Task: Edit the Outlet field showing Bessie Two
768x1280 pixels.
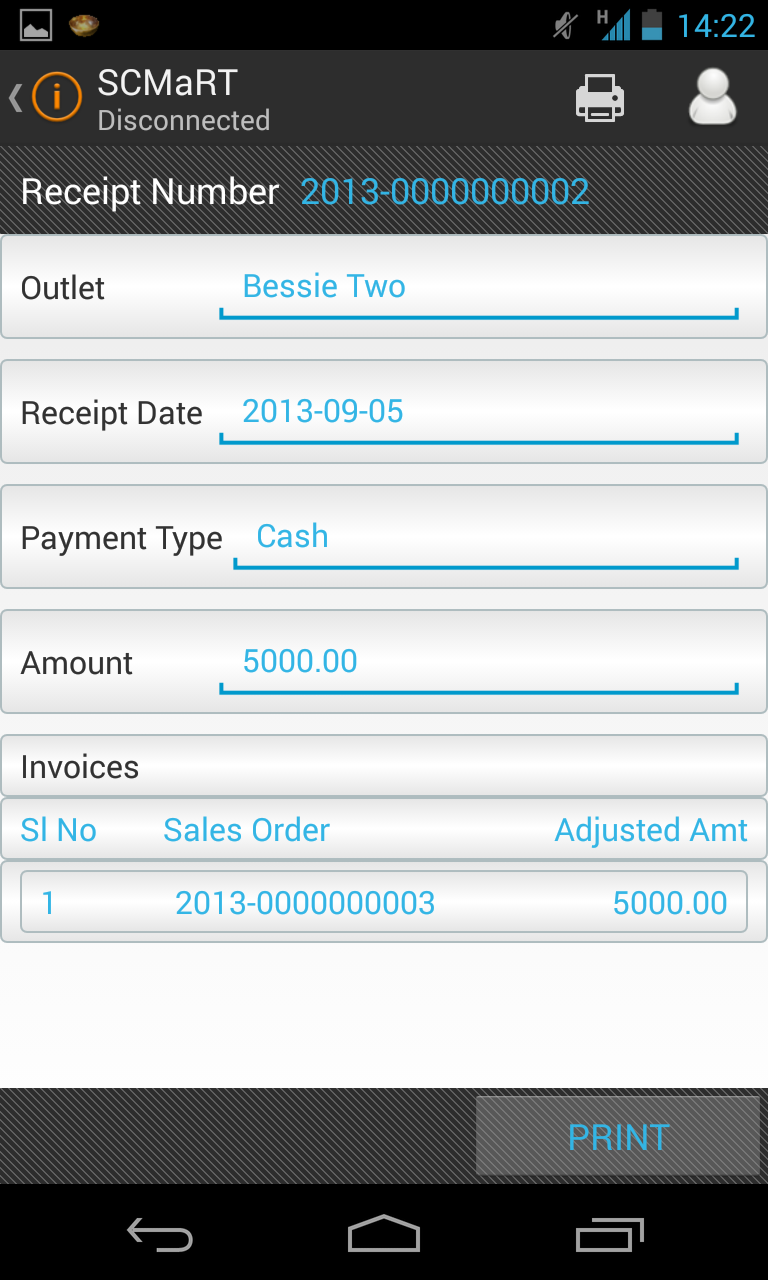Action: point(478,288)
